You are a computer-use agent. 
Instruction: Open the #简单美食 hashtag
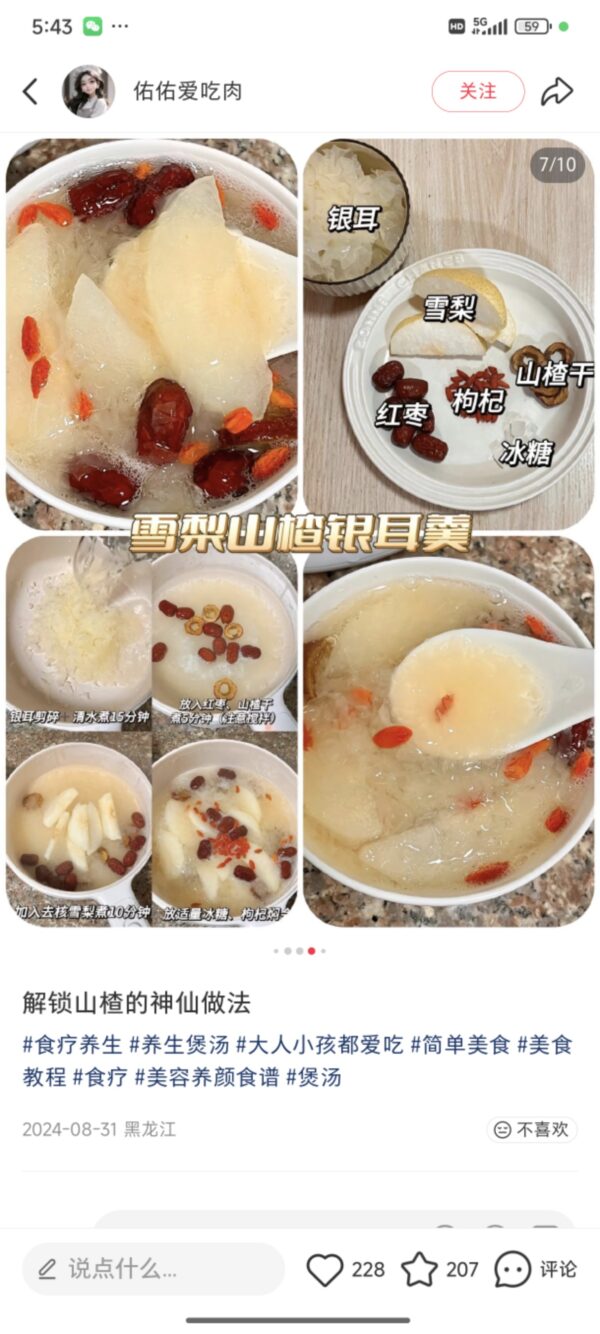[x=460, y=1045]
